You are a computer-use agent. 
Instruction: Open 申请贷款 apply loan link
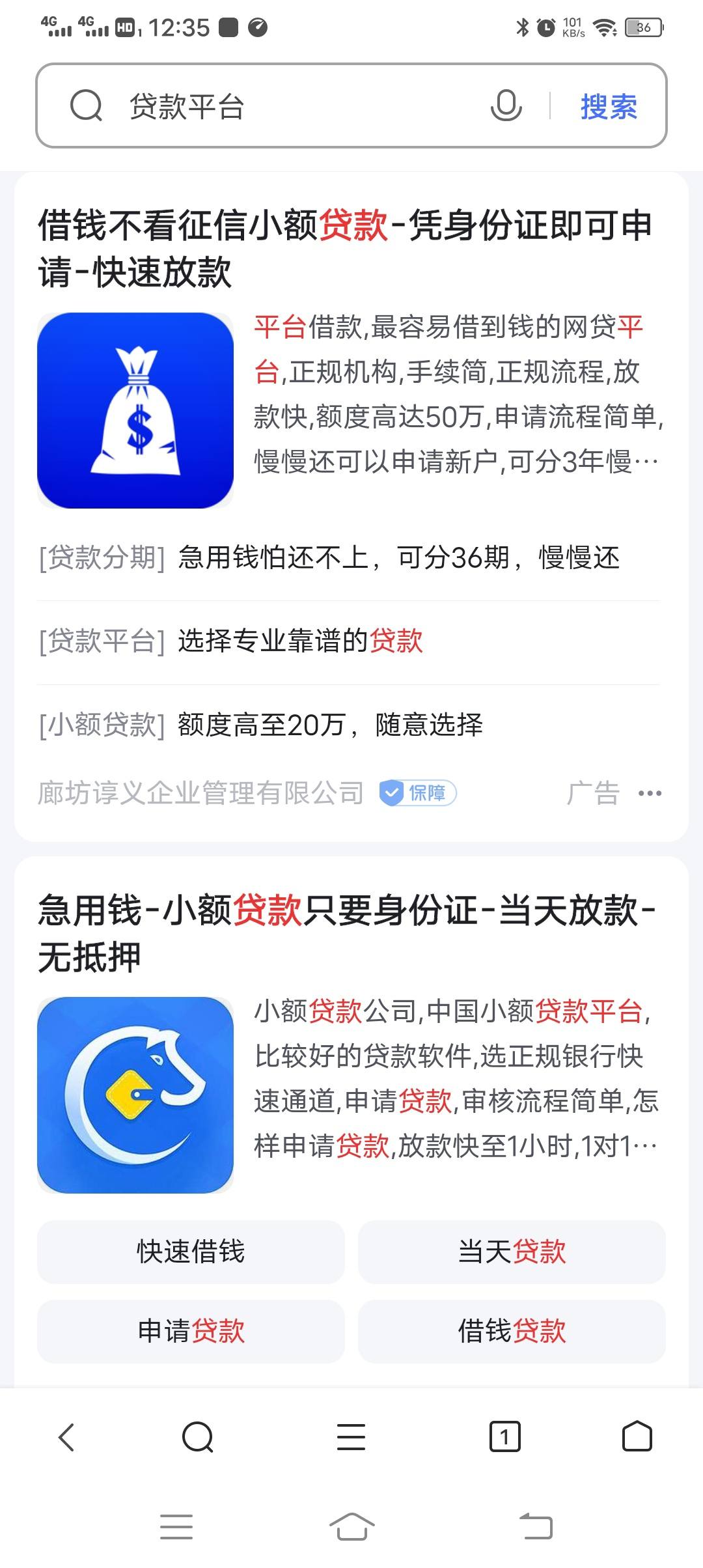[191, 1332]
